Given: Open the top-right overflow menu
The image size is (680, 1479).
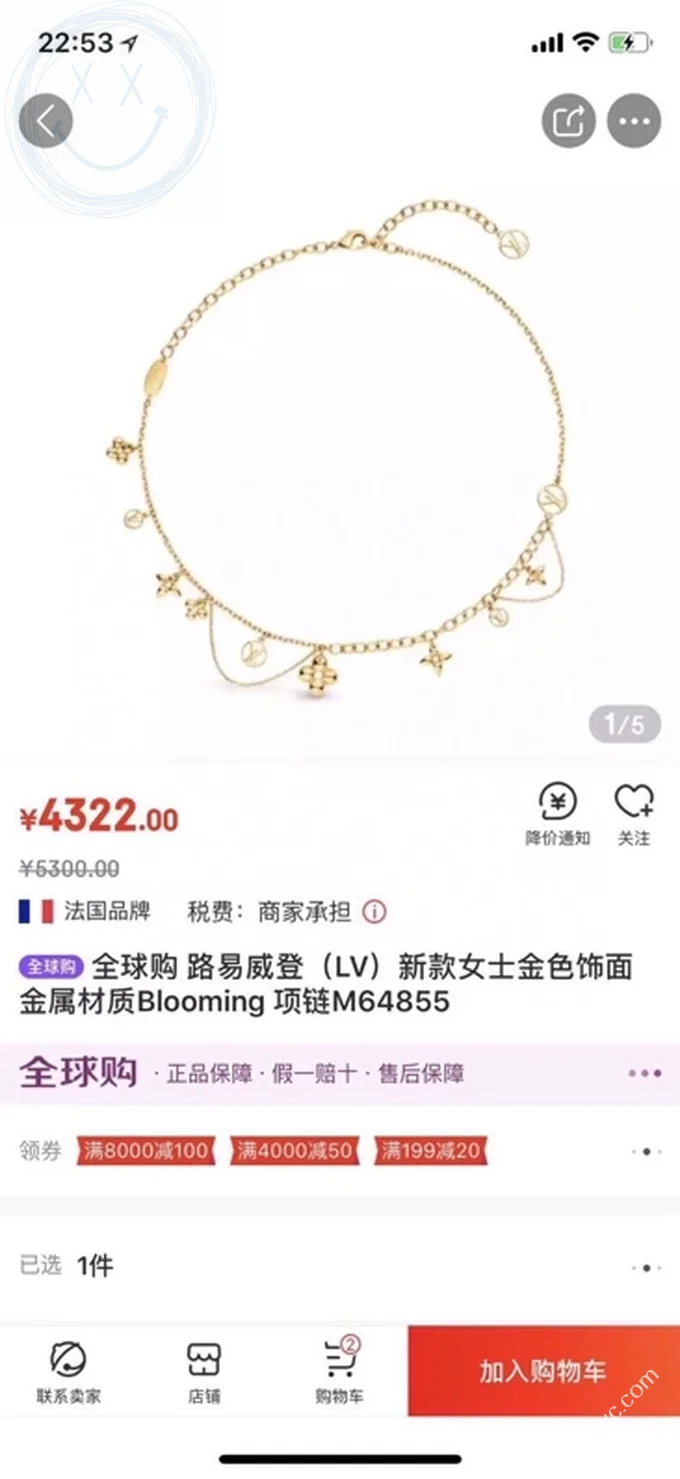Looking at the screenshot, I should pyautogui.click(x=634, y=122).
